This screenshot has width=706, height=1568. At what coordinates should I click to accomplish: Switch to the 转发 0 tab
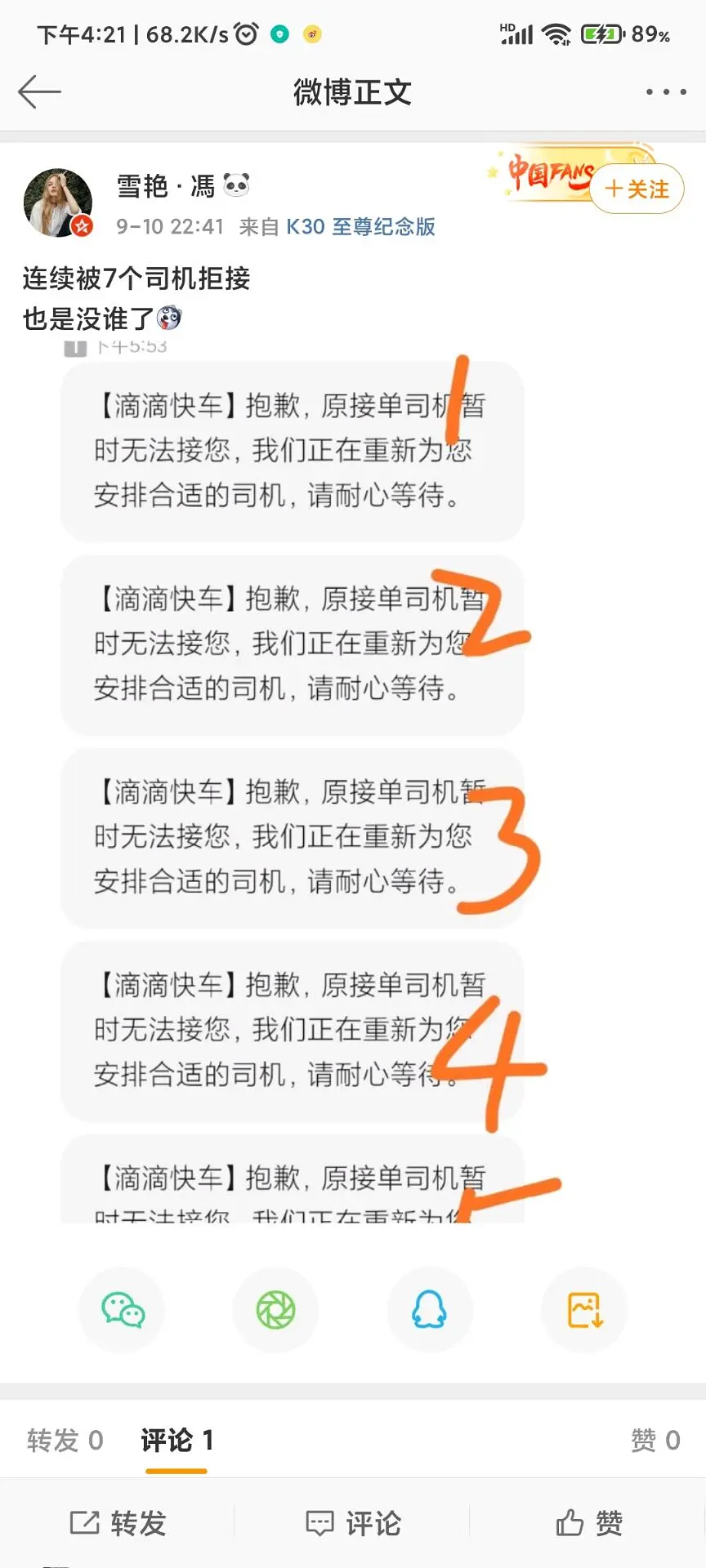click(65, 1440)
